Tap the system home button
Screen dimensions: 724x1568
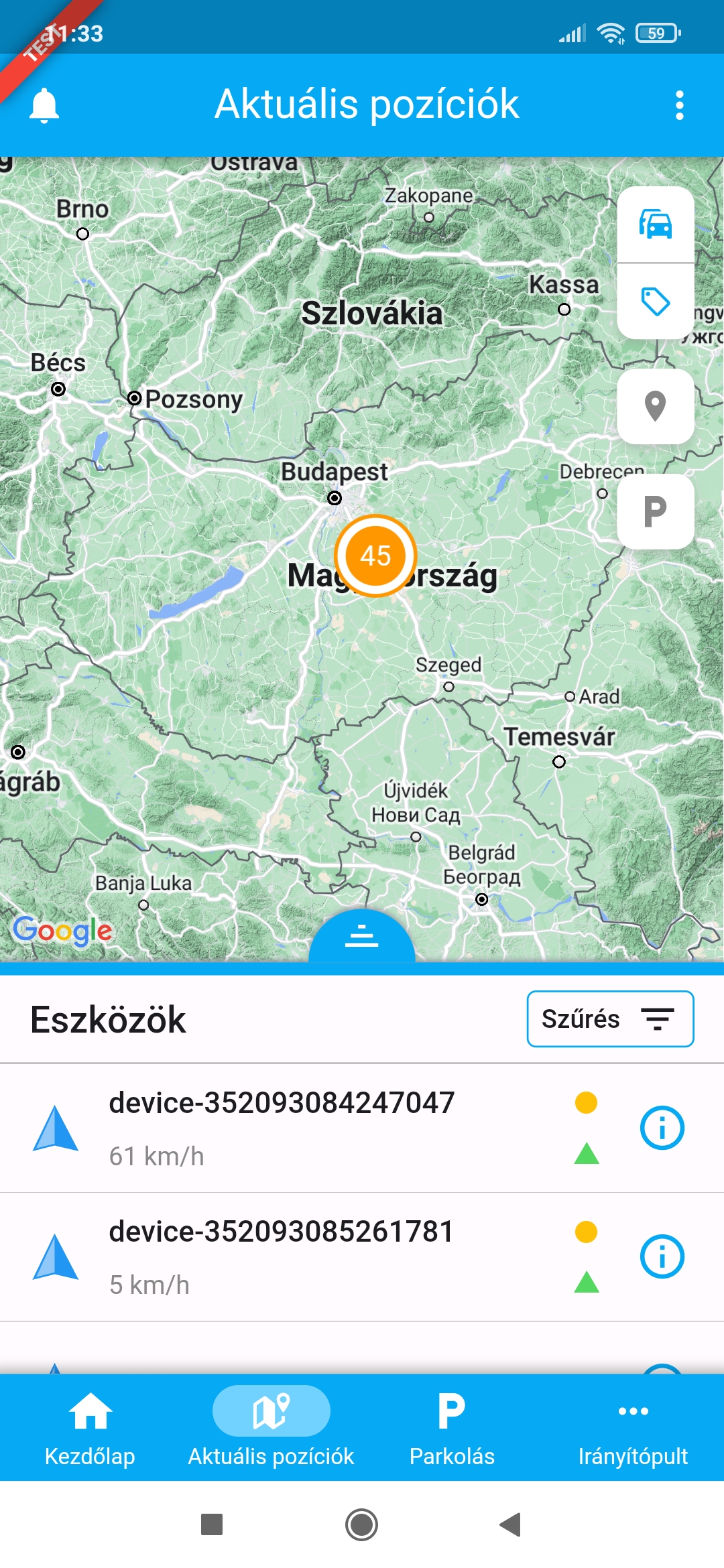[362, 1525]
